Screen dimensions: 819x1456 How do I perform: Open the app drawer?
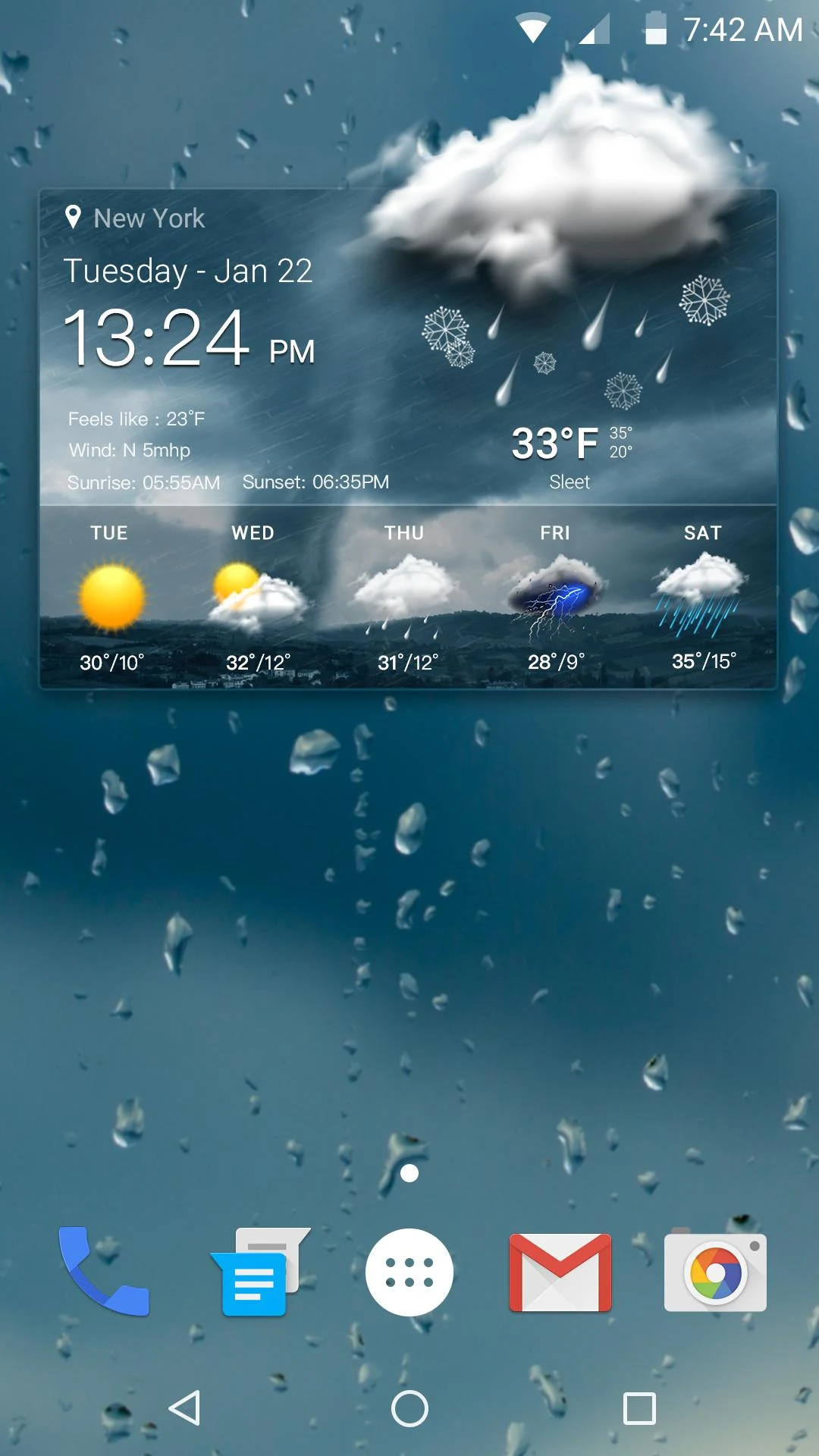coord(409,1272)
